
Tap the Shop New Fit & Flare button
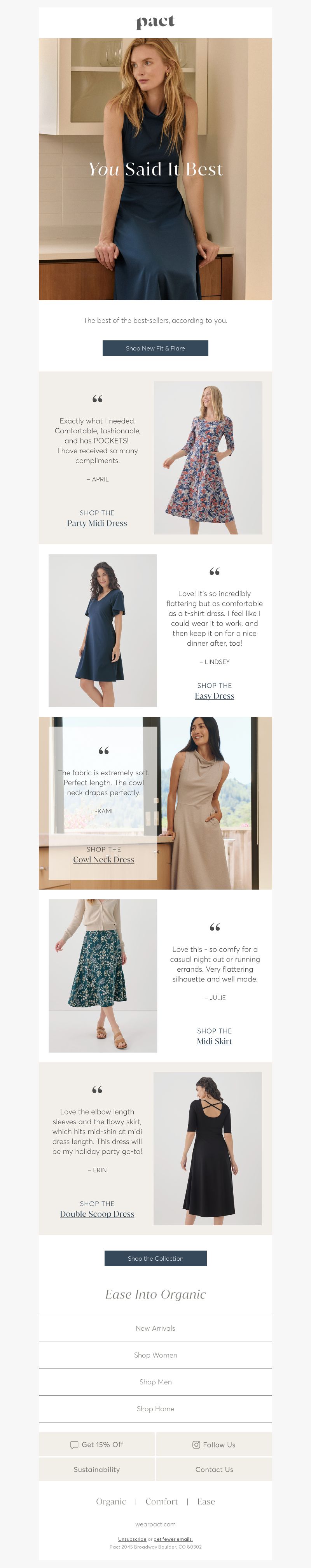(x=155, y=348)
